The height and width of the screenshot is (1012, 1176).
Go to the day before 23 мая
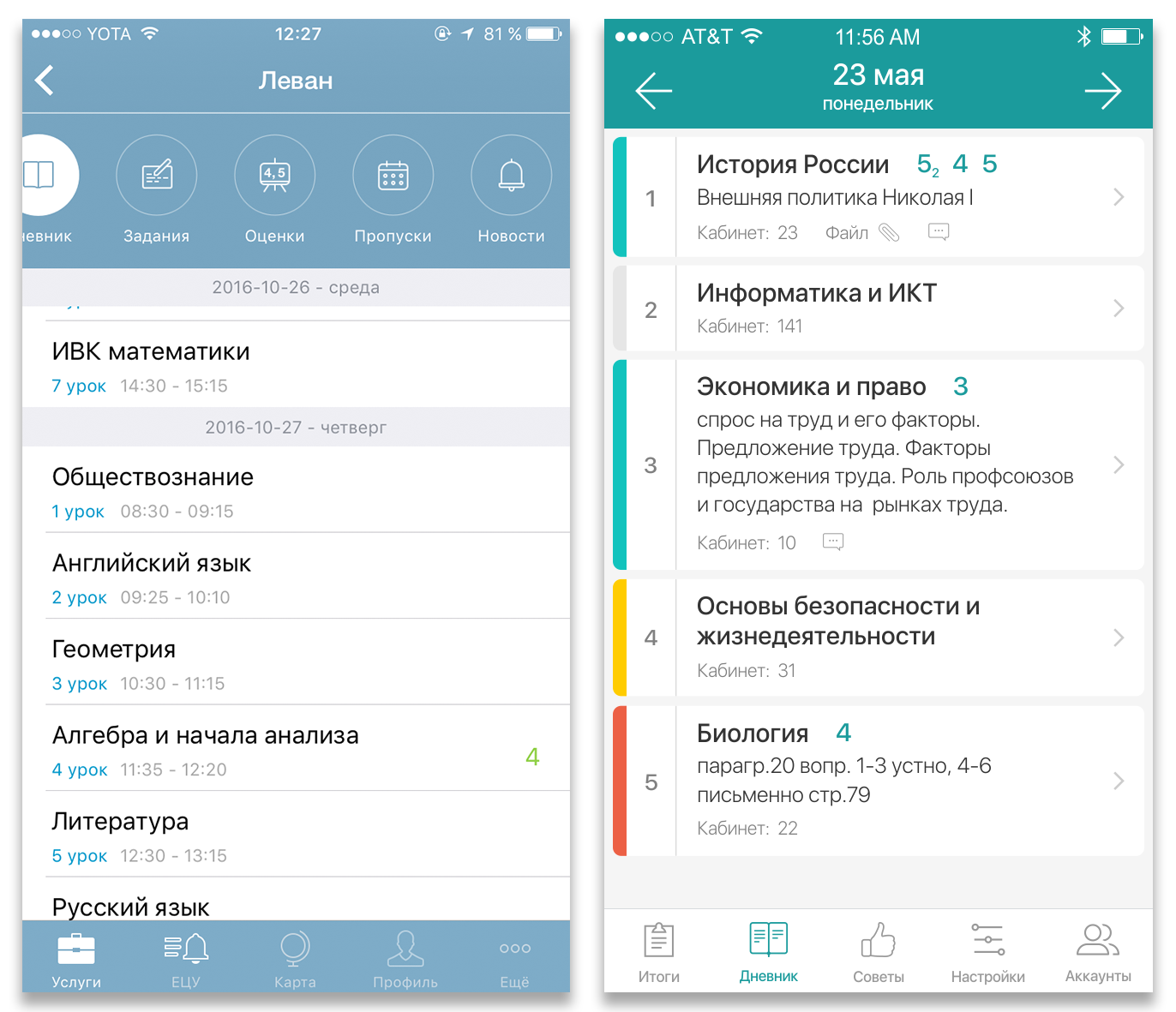[653, 90]
